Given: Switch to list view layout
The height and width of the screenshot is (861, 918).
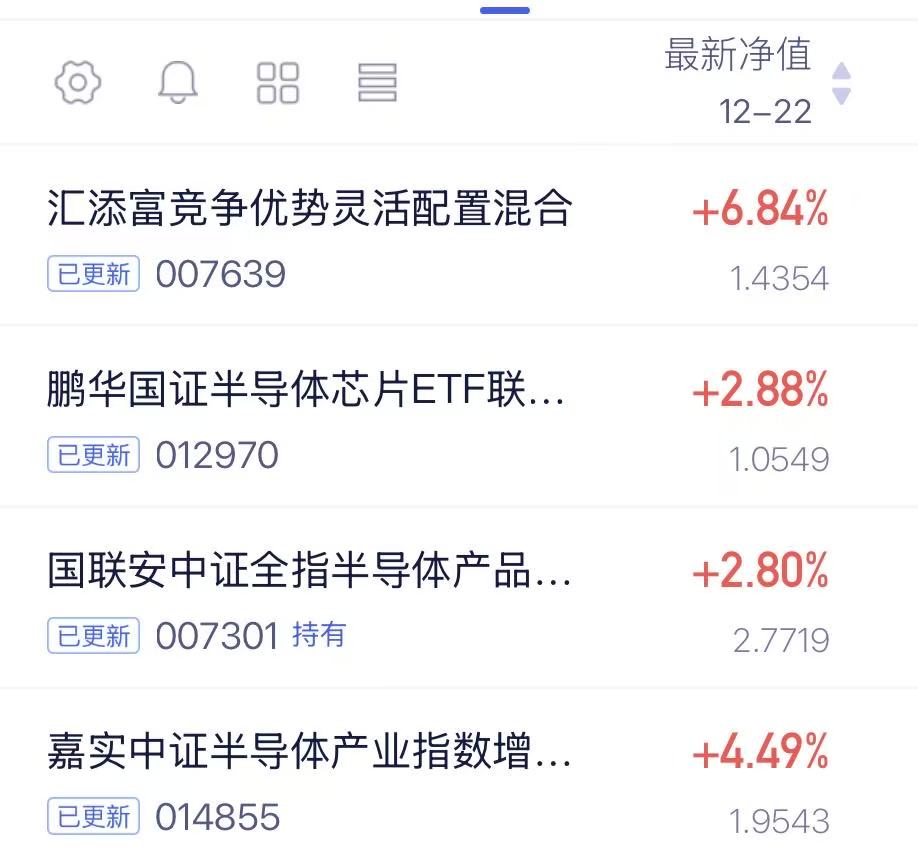Looking at the screenshot, I should pyautogui.click(x=377, y=82).
